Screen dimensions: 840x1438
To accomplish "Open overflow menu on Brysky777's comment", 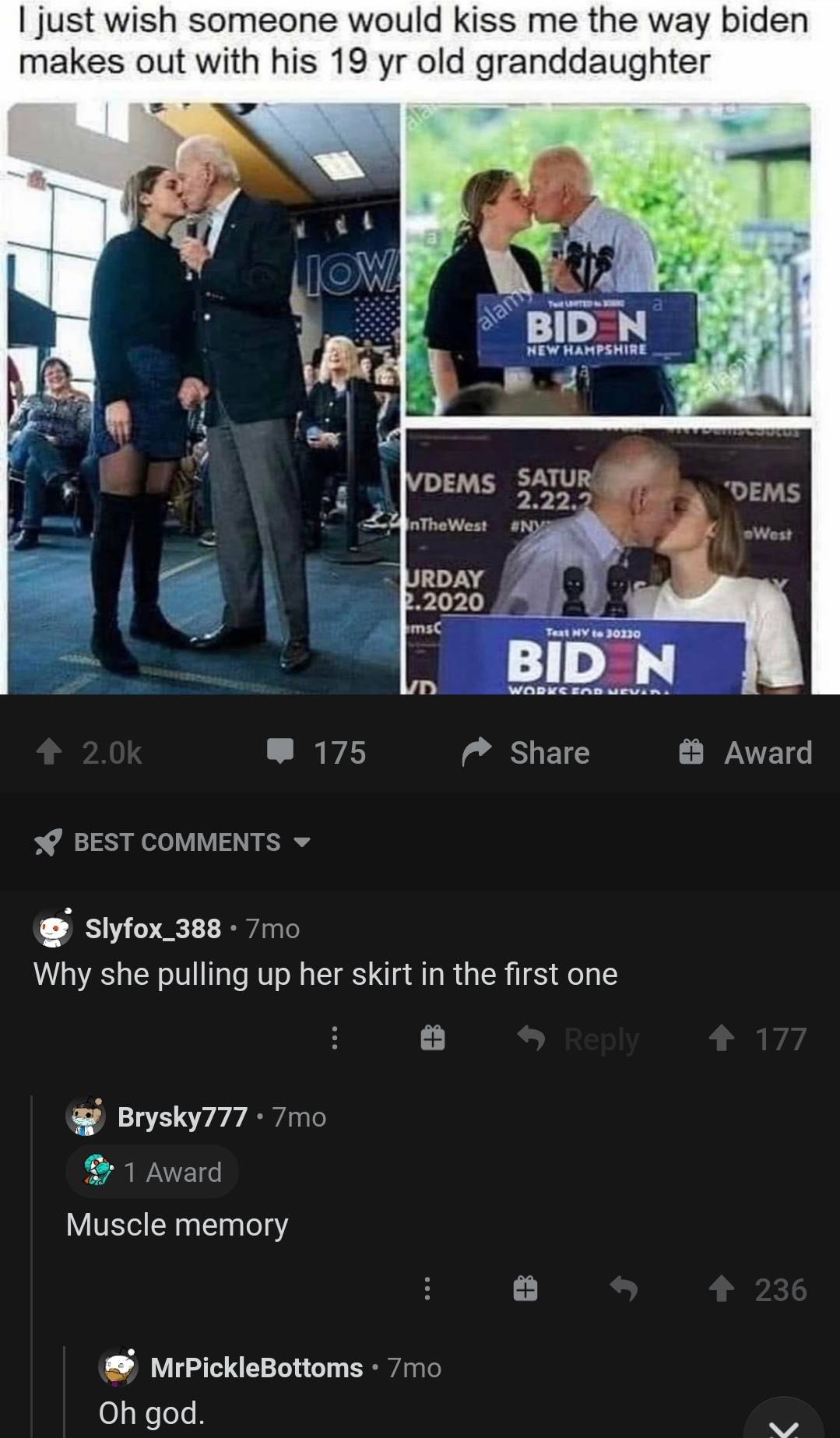I will pos(427,1289).
